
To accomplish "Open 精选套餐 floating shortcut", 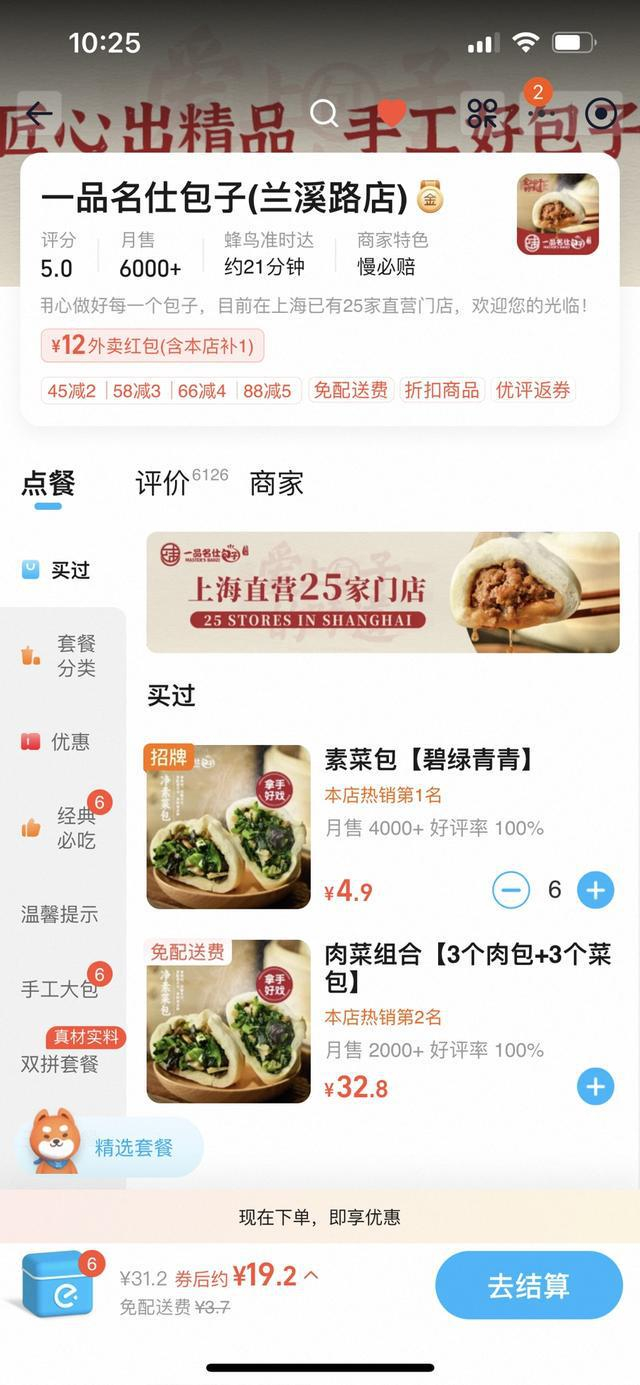I will coord(110,1146).
